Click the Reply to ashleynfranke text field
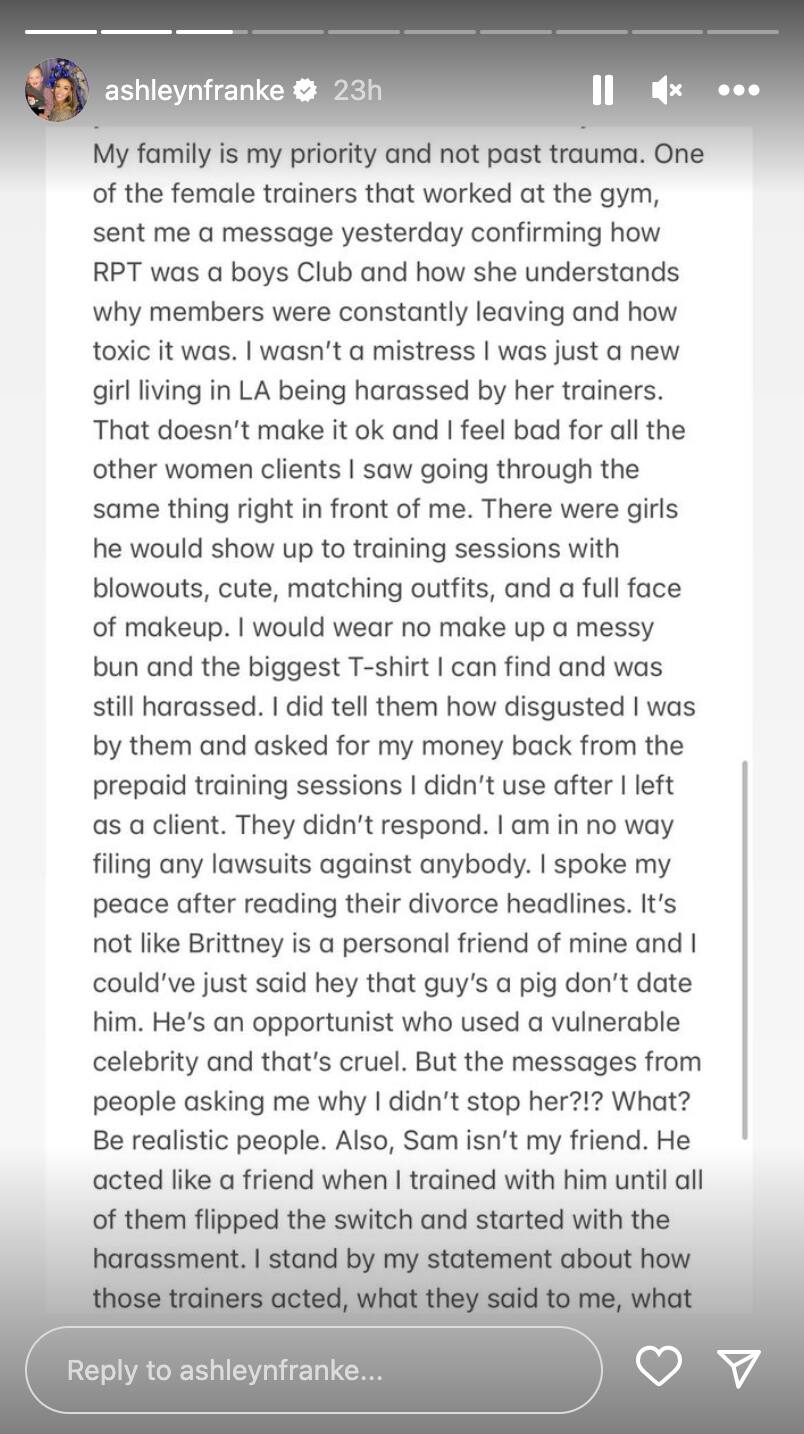 pos(315,1370)
